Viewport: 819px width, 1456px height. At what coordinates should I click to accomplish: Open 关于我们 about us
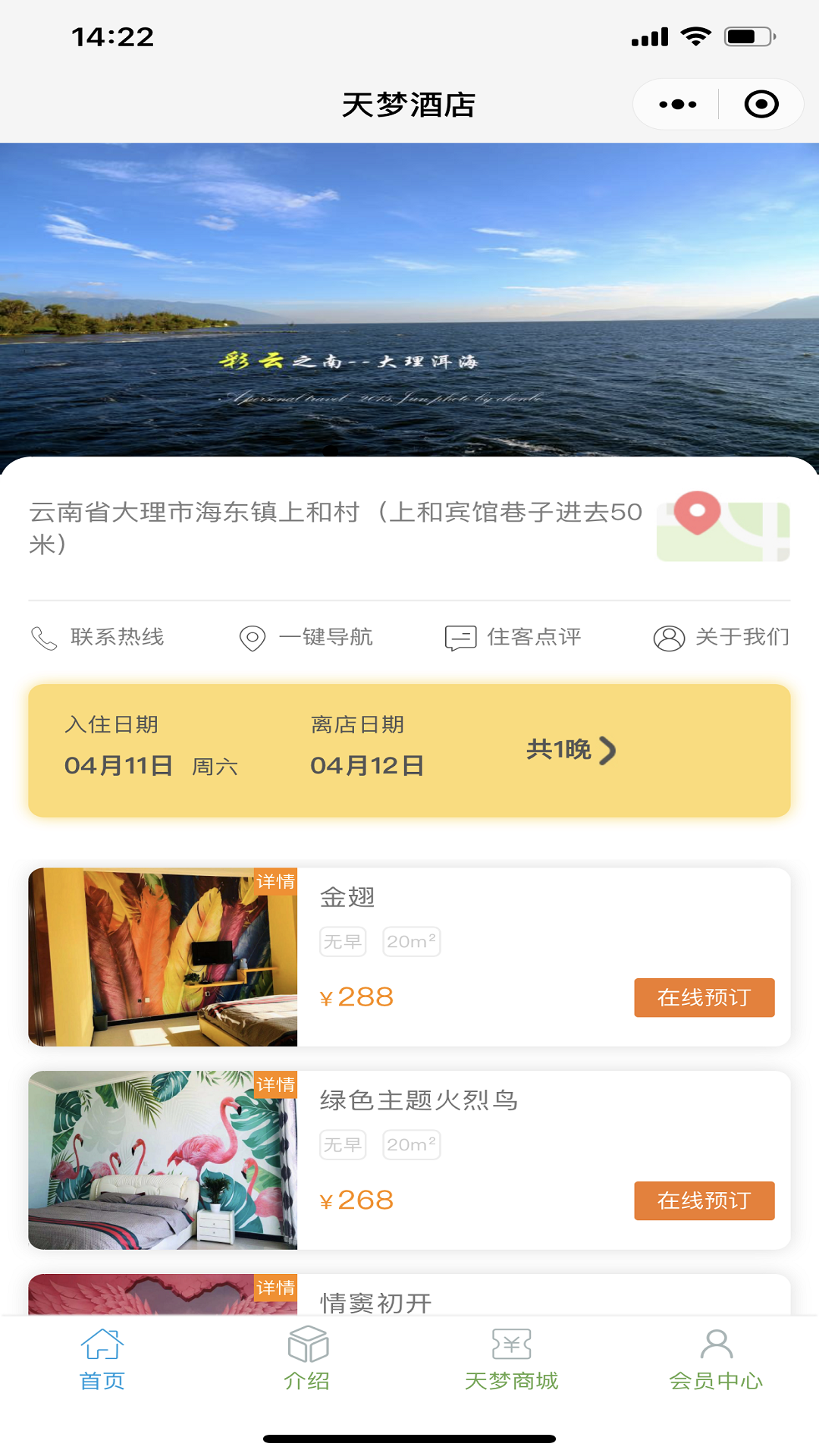pyautogui.click(x=721, y=637)
